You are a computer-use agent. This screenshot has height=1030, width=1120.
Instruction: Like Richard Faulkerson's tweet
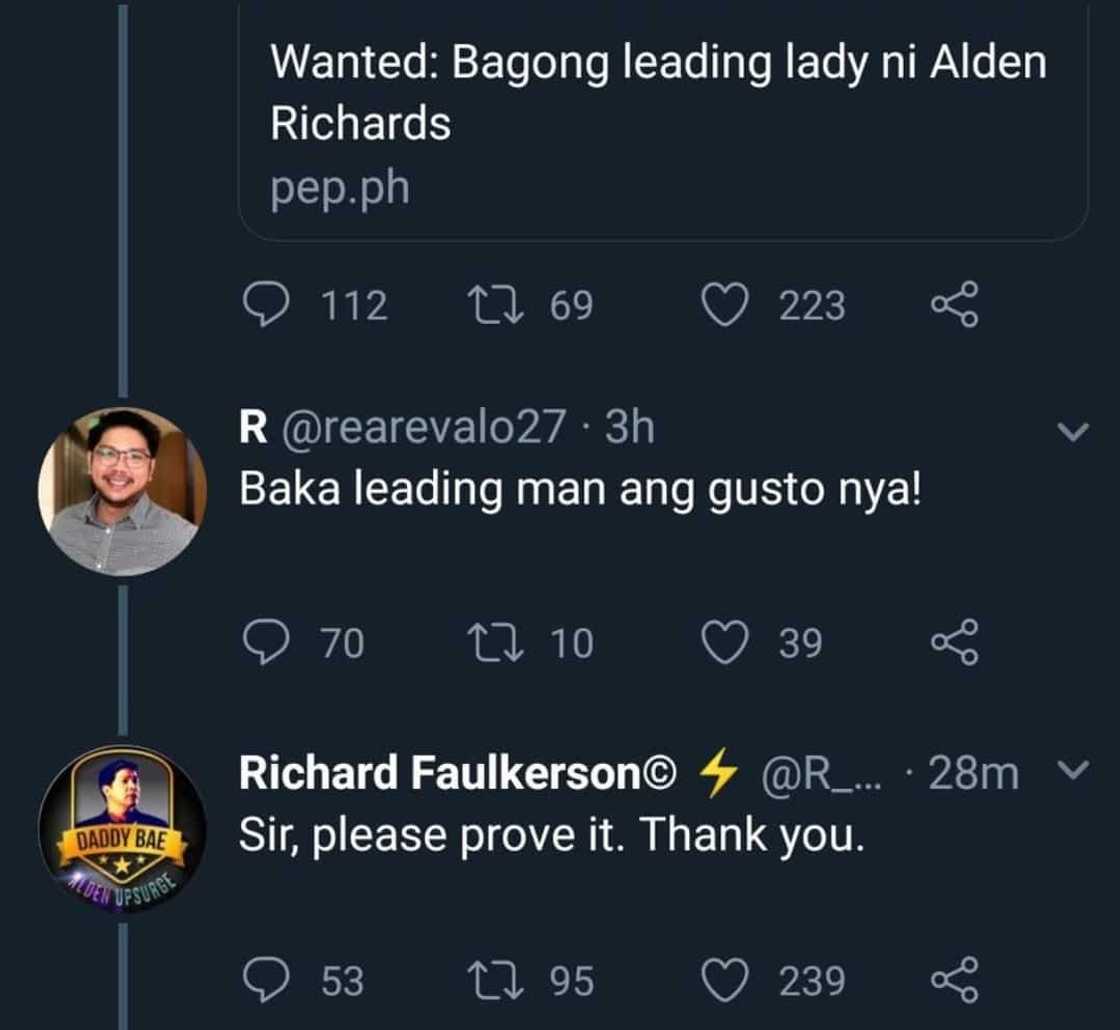tap(727, 981)
